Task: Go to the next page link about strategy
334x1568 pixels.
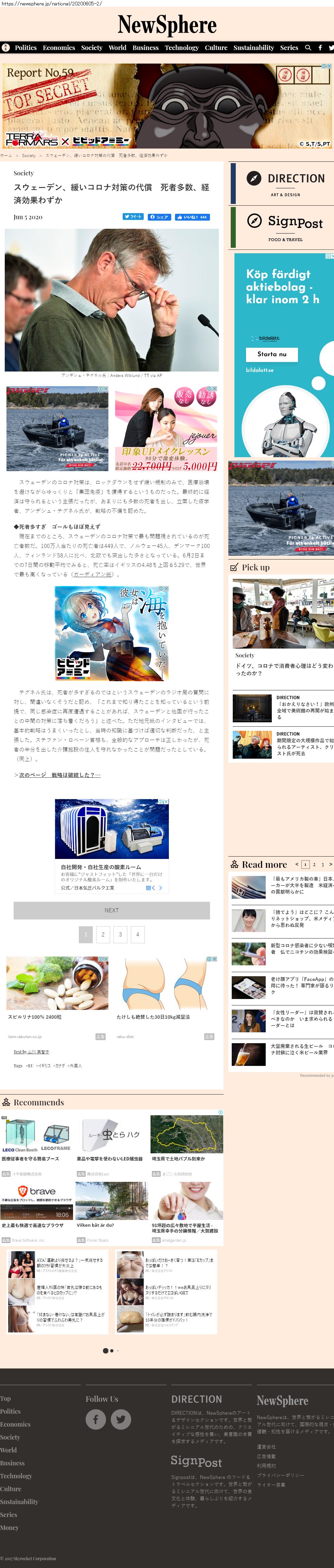Action: tap(57, 775)
